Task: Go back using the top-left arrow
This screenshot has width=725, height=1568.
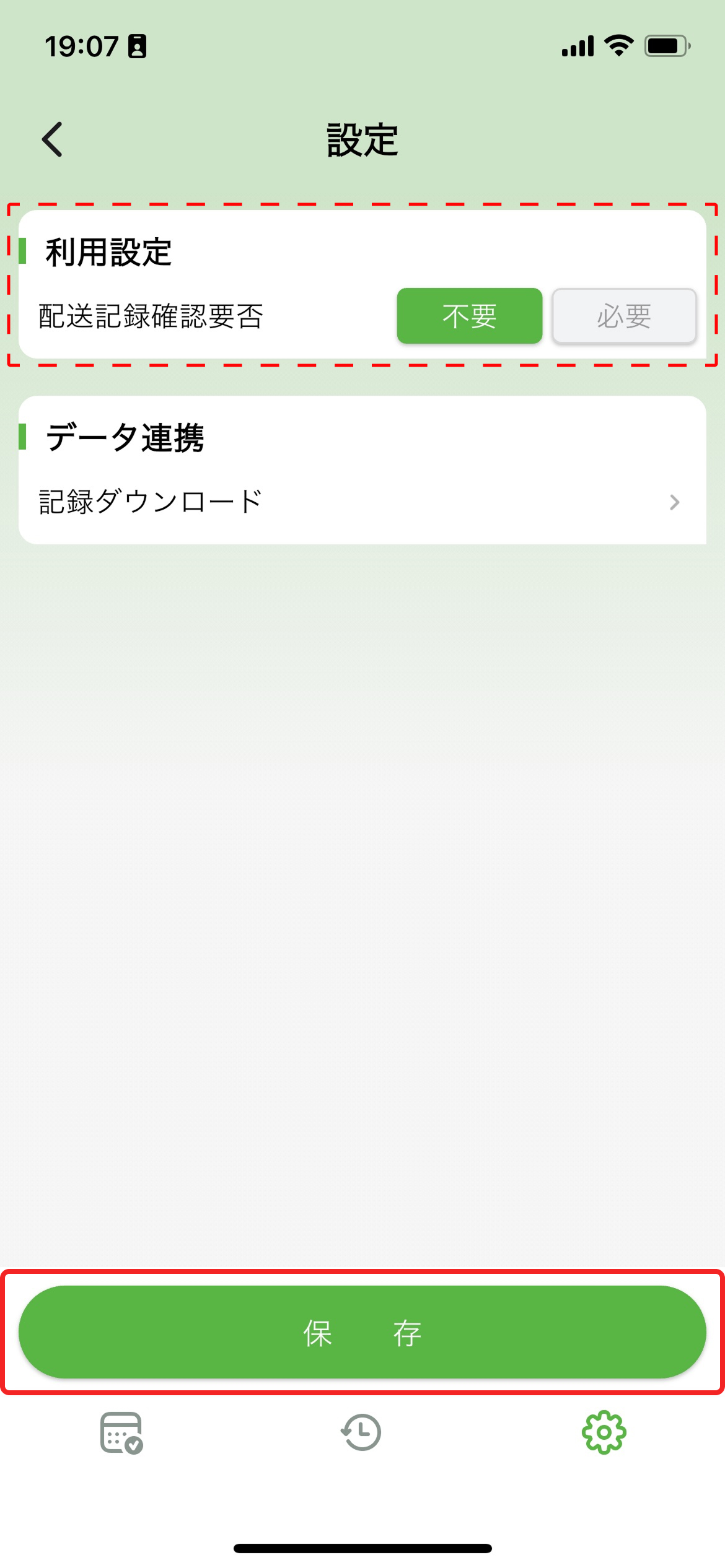Action: click(x=53, y=139)
